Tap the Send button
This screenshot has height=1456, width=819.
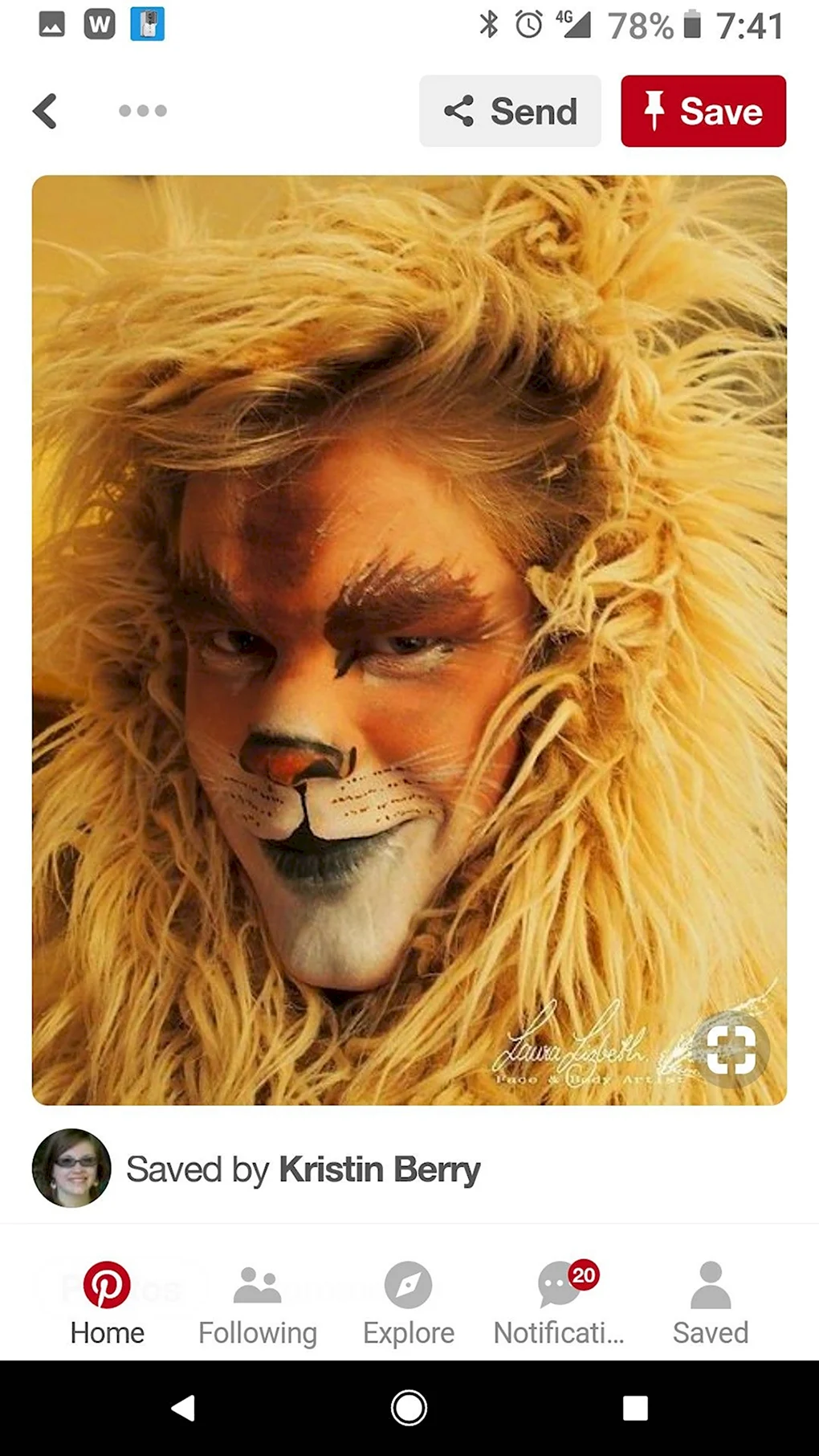tap(510, 111)
